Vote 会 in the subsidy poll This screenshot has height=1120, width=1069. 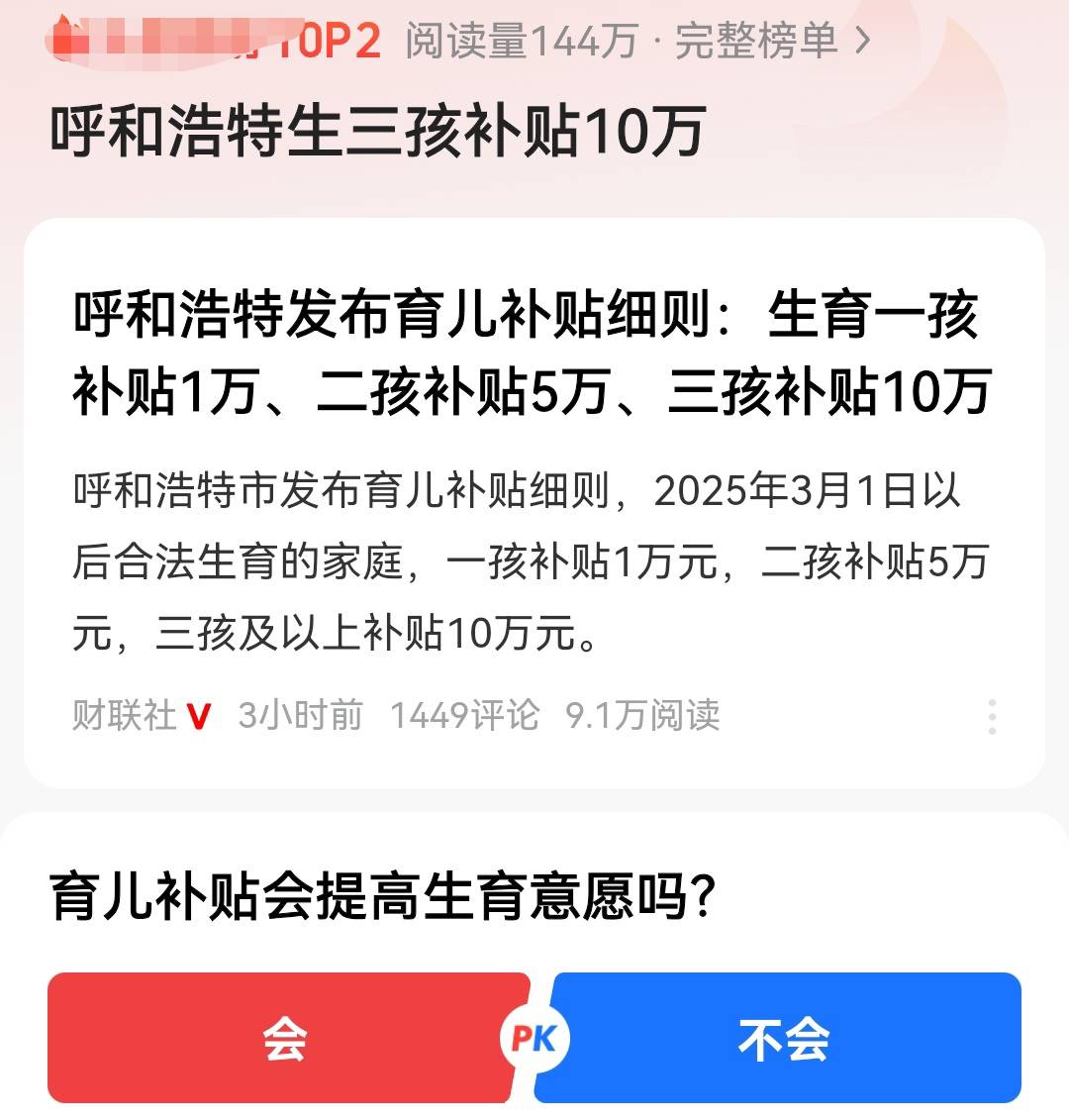[285, 1039]
